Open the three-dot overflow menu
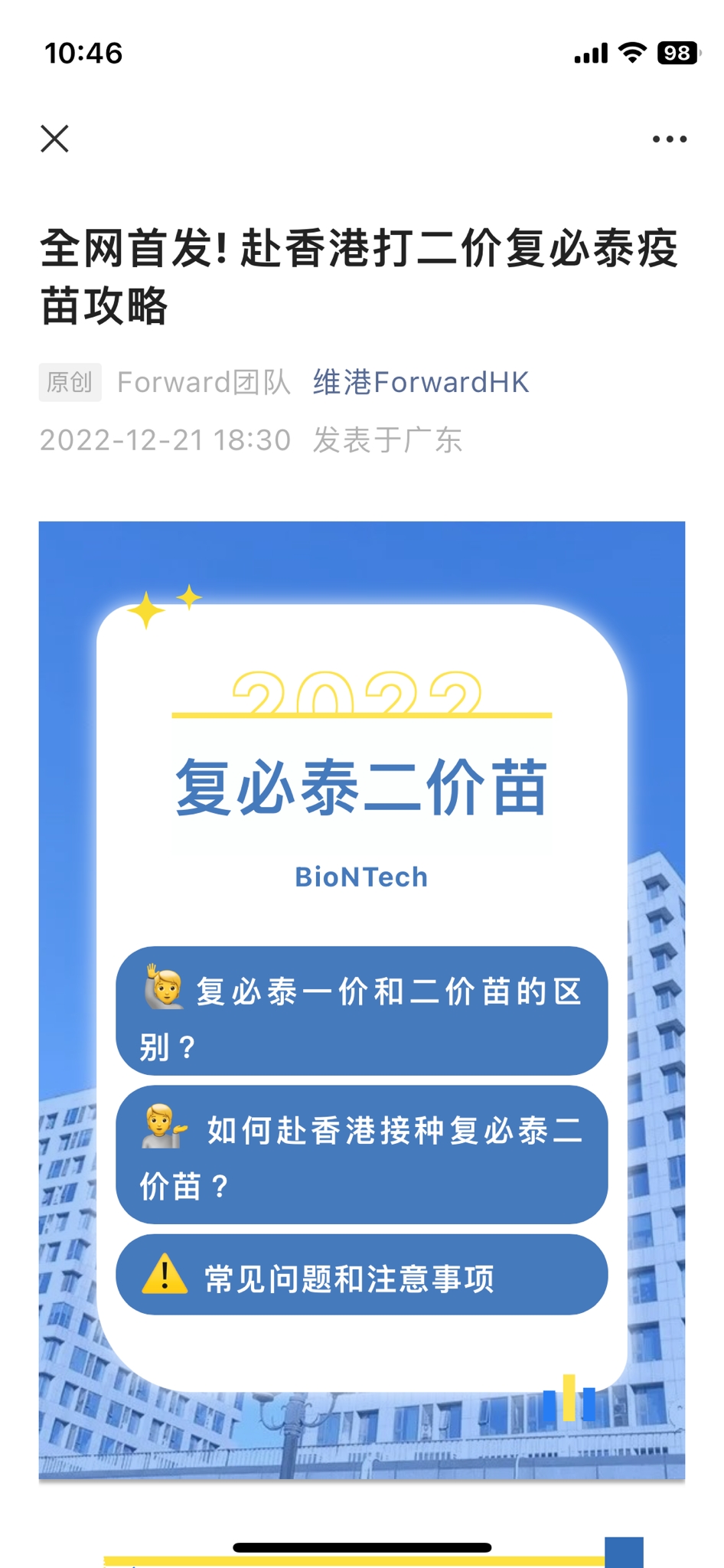The image size is (724, 1568). 669,139
